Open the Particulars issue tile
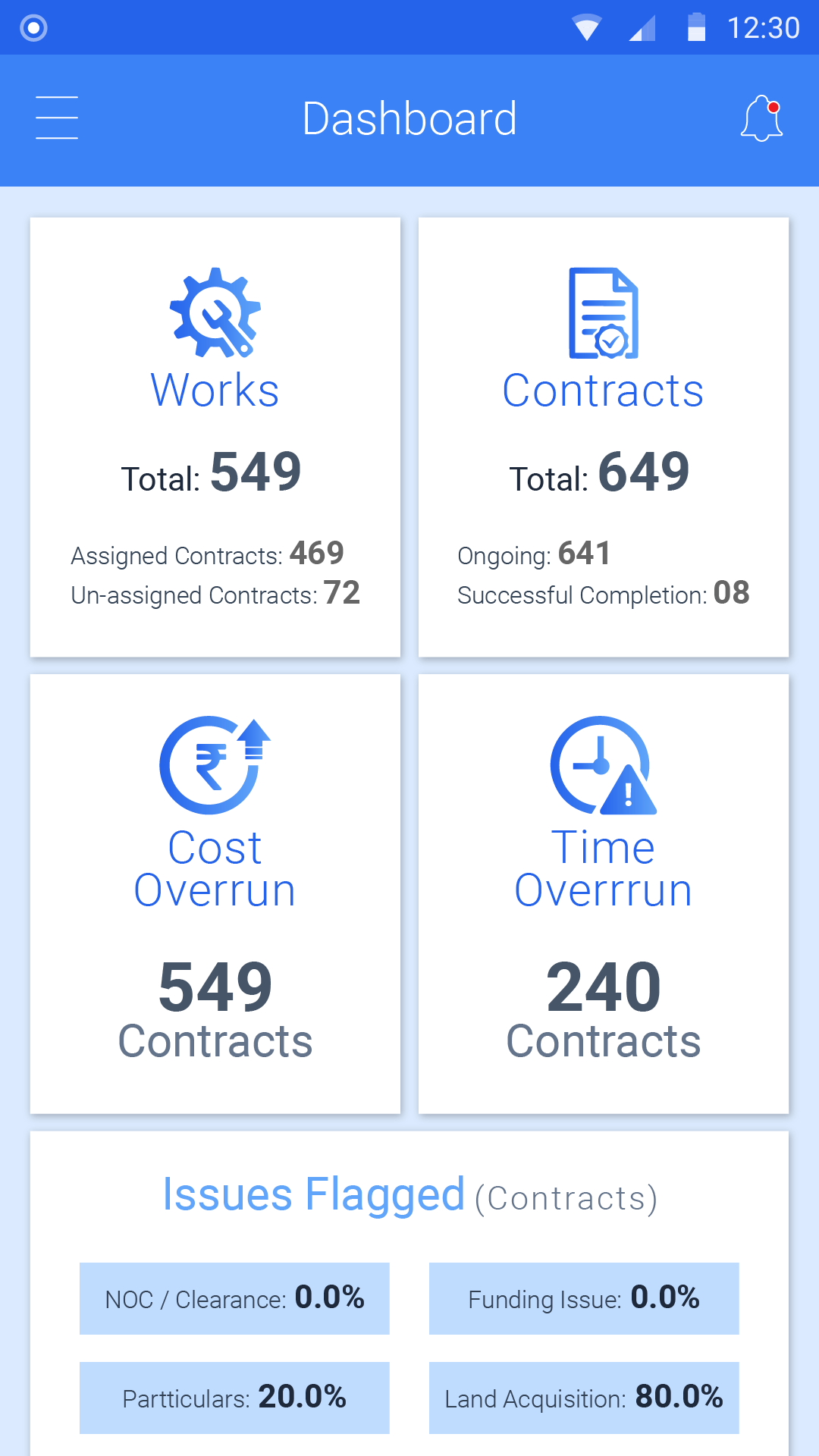The height and width of the screenshot is (1456, 819). point(234,1398)
